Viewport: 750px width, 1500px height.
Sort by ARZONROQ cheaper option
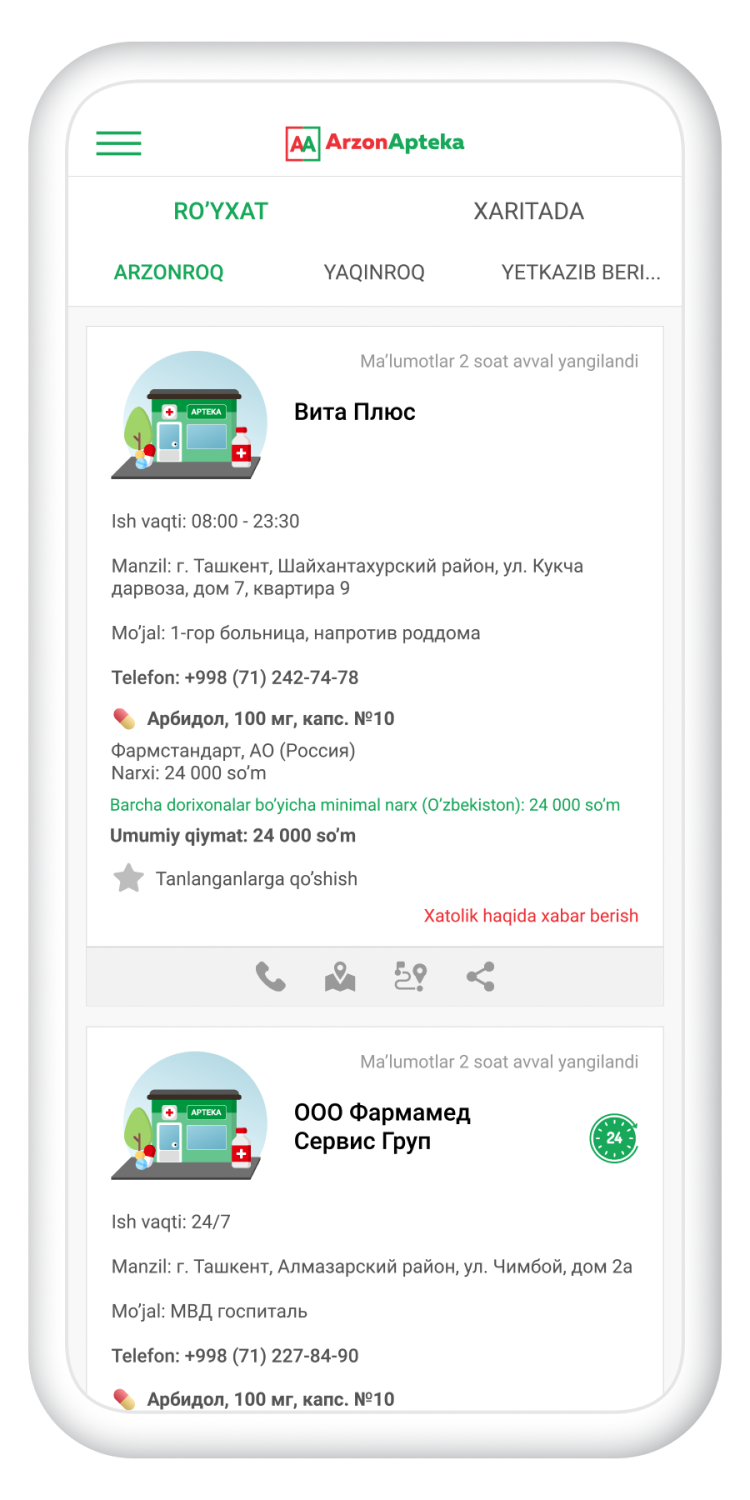tap(169, 272)
